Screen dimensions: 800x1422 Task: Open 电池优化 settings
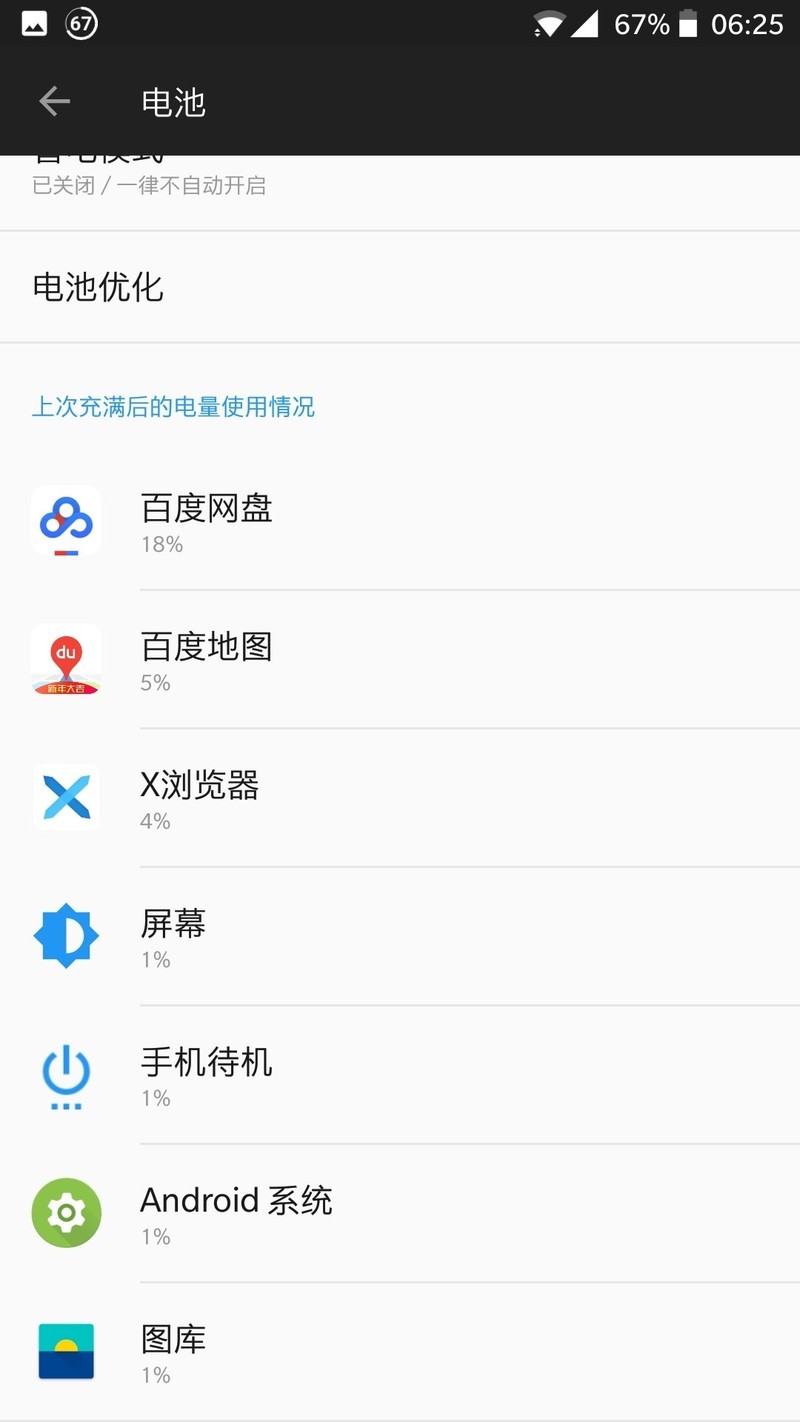tap(400, 287)
